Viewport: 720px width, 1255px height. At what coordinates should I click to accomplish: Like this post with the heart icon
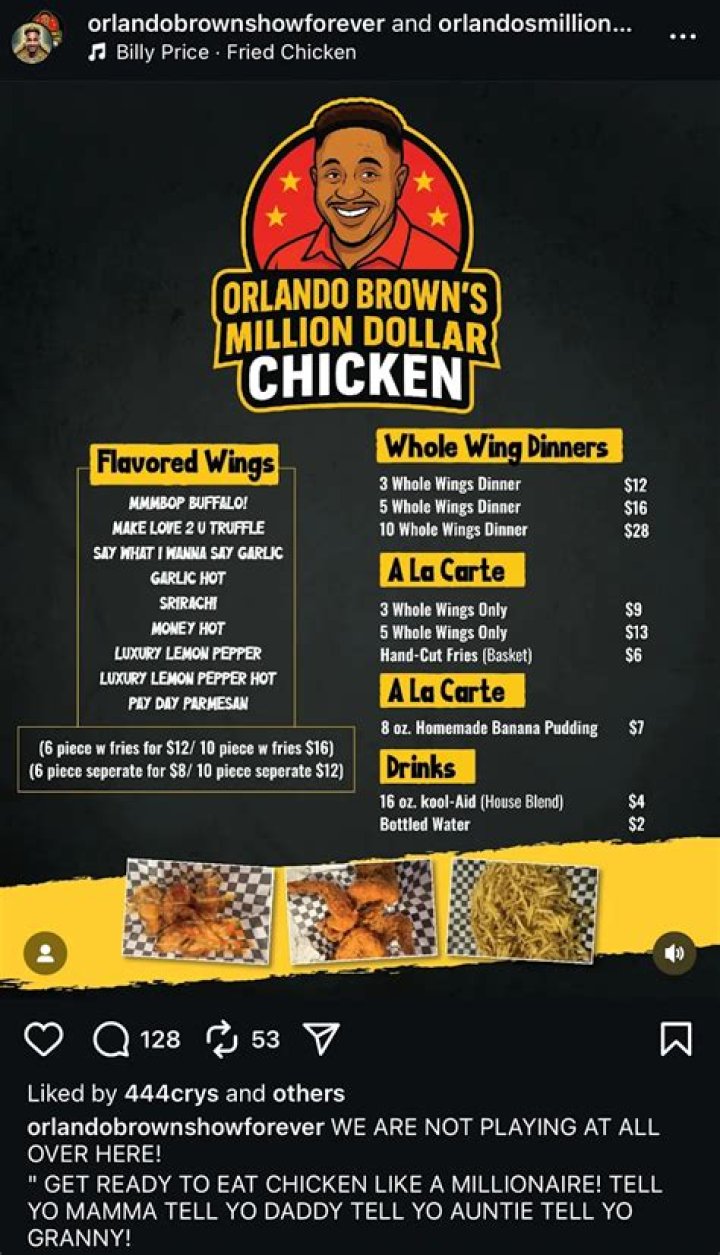43,1039
